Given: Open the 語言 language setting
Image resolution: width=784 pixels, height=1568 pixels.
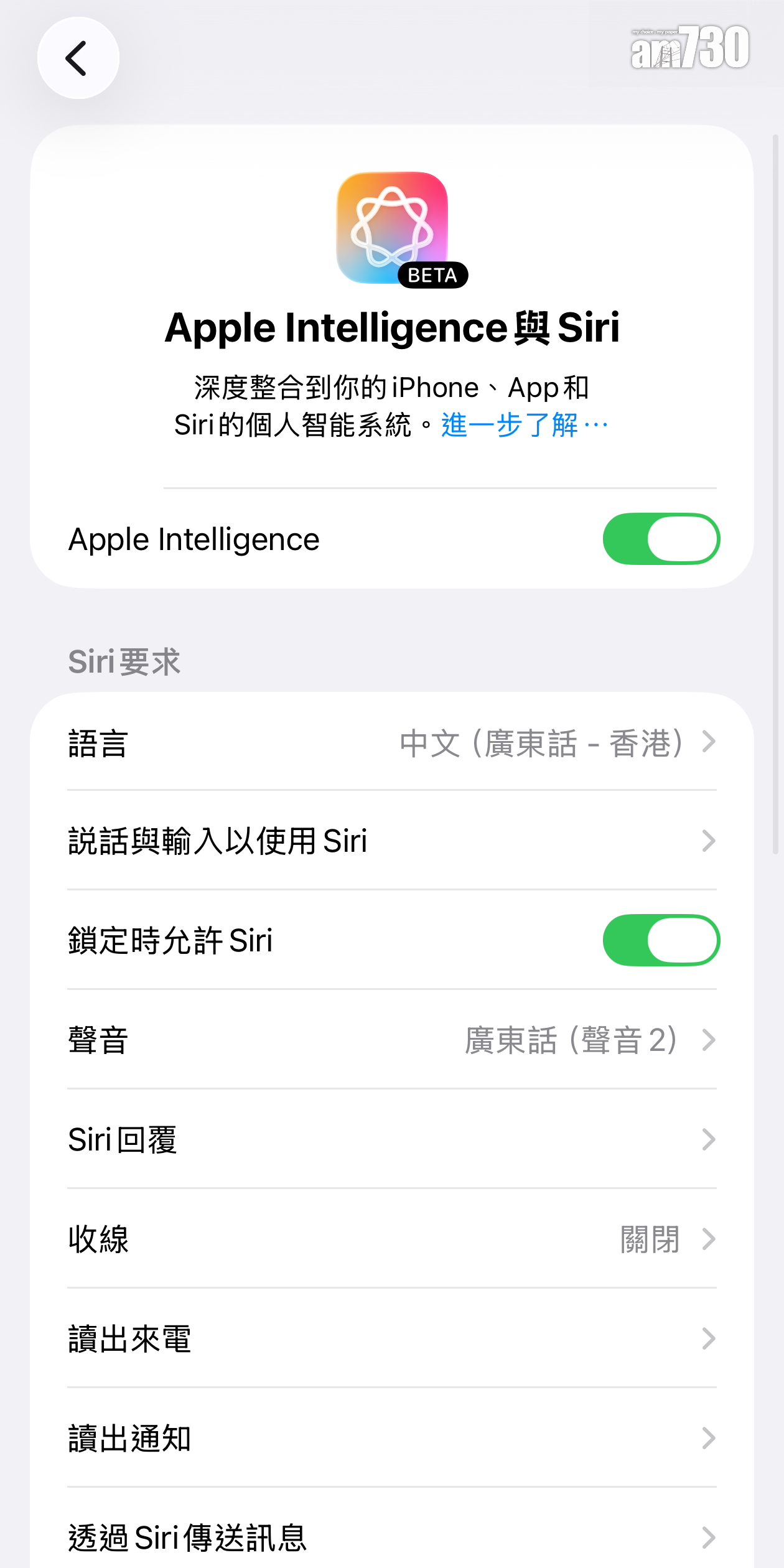Looking at the screenshot, I should 392,742.
